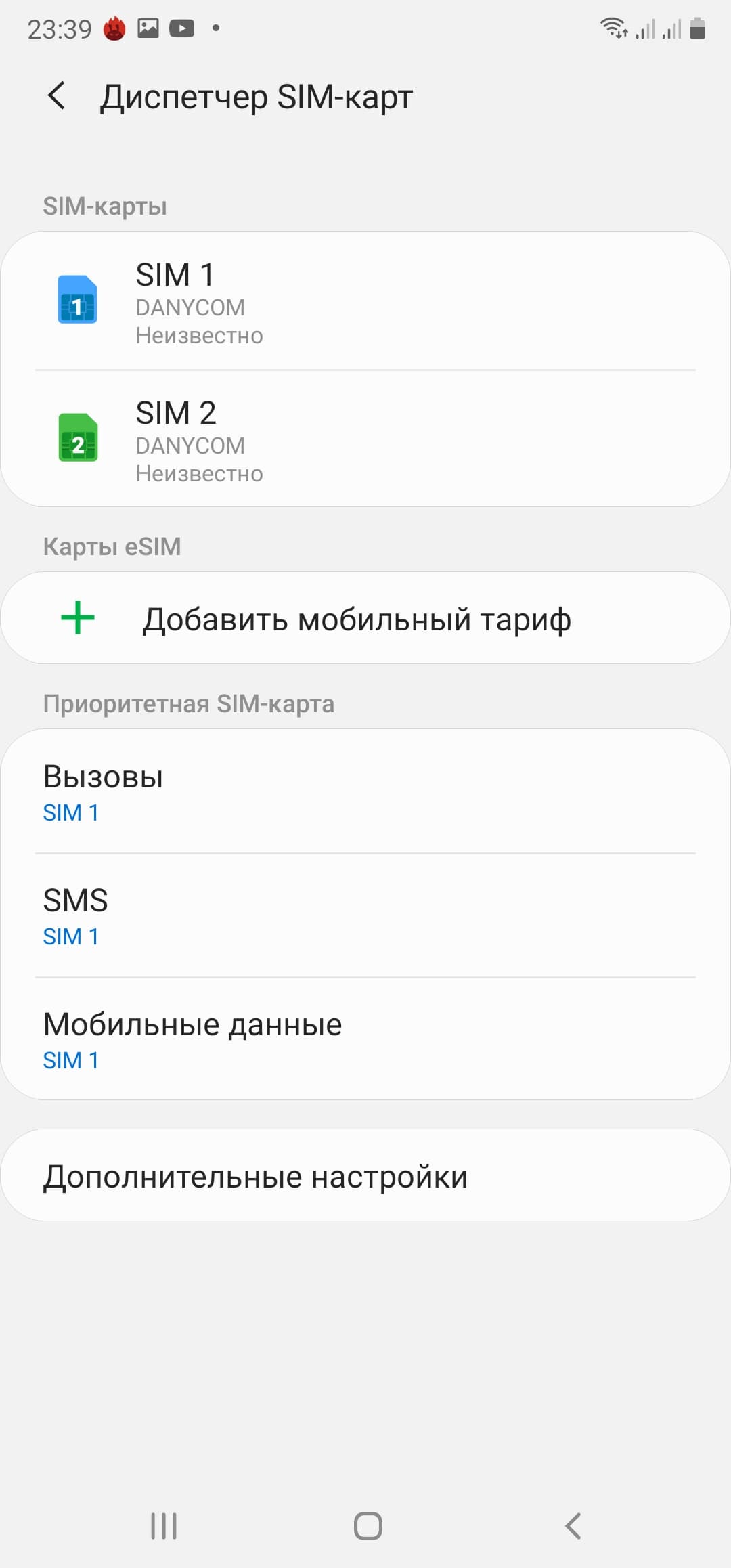Open Дополнительные настройки
The height and width of the screenshot is (1568, 731).
[365, 1177]
